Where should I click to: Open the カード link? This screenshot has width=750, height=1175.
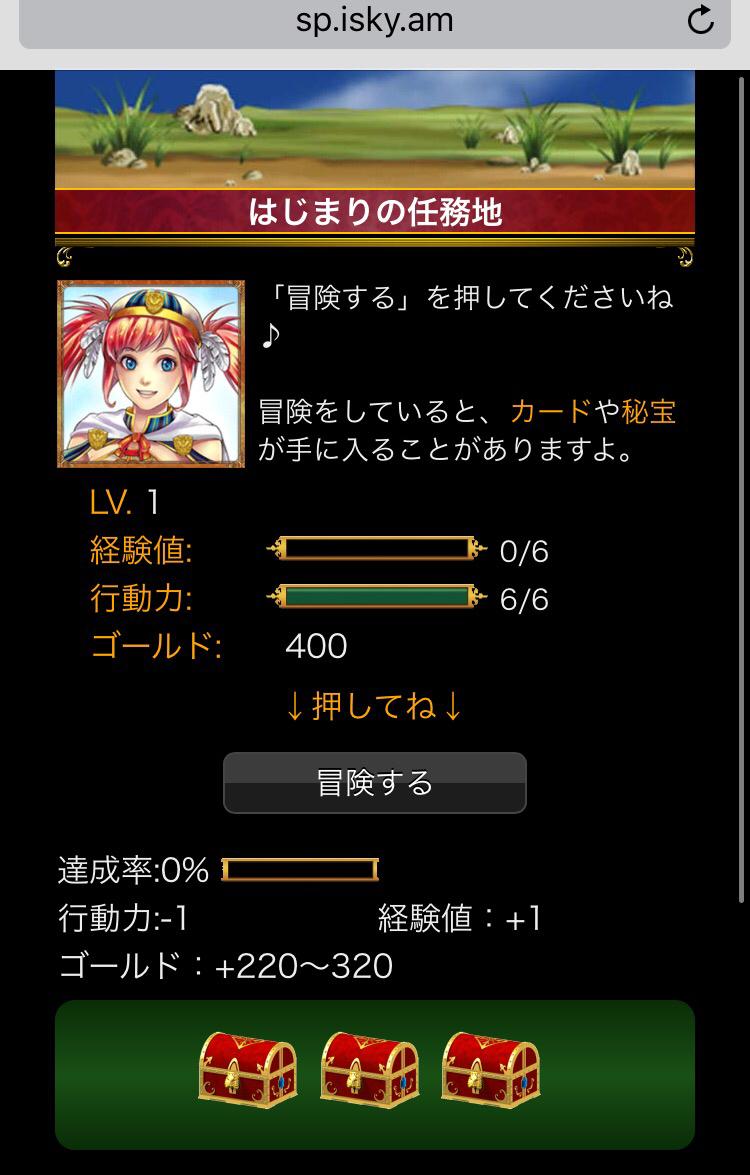pos(551,411)
